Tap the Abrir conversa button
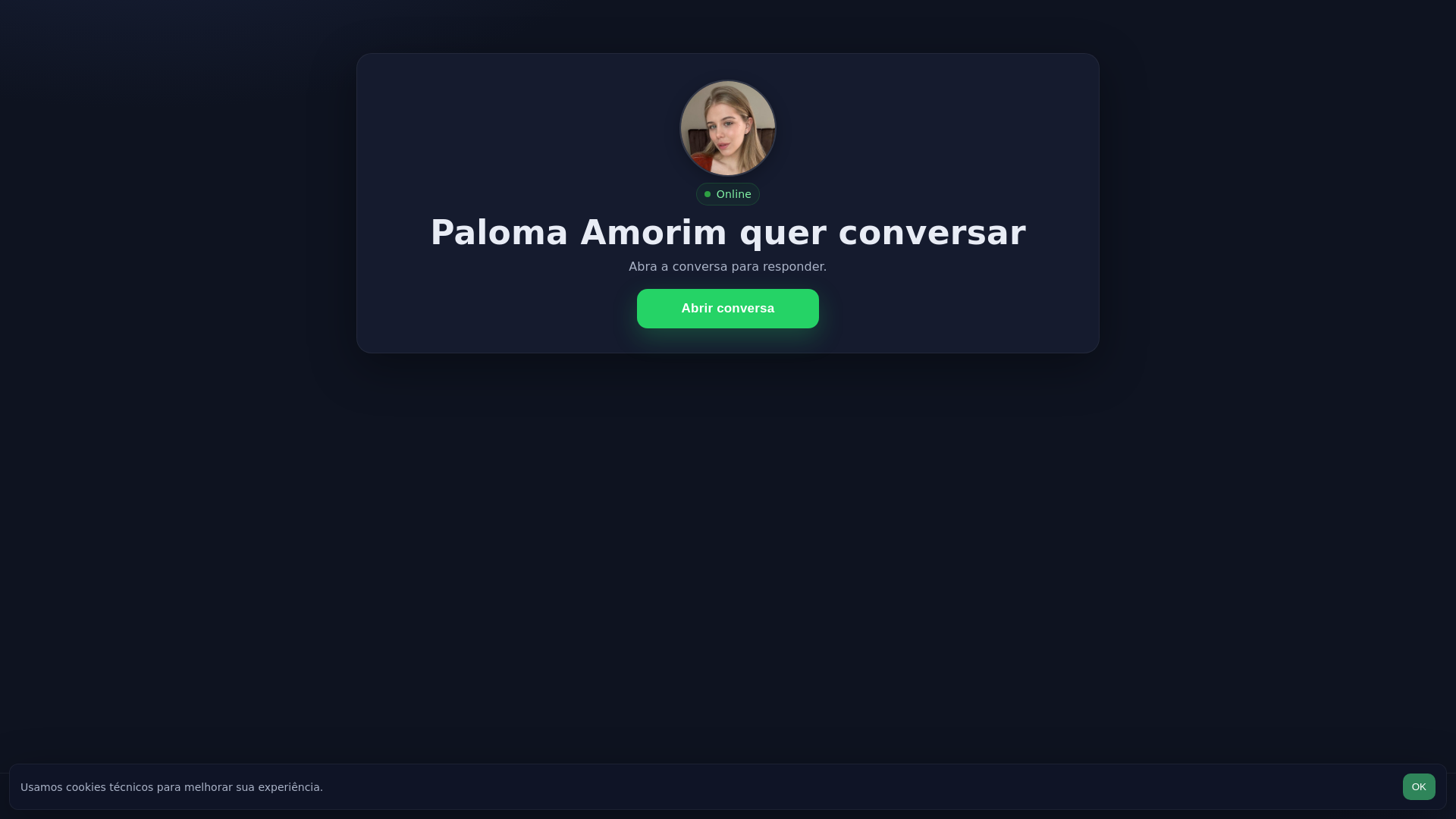The image size is (1456, 819). pyautogui.click(x=727, y=309)
